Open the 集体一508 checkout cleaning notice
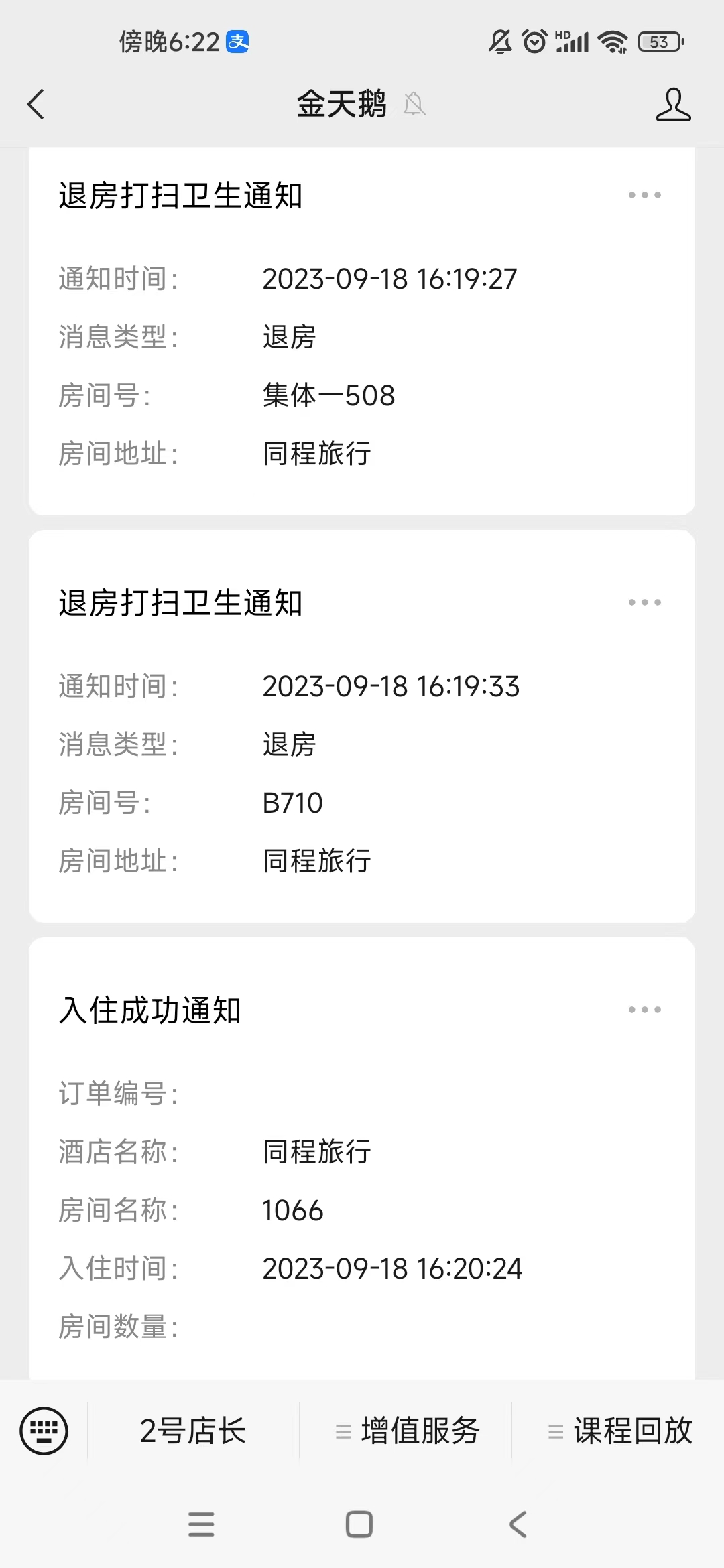 tap(362, 331)
